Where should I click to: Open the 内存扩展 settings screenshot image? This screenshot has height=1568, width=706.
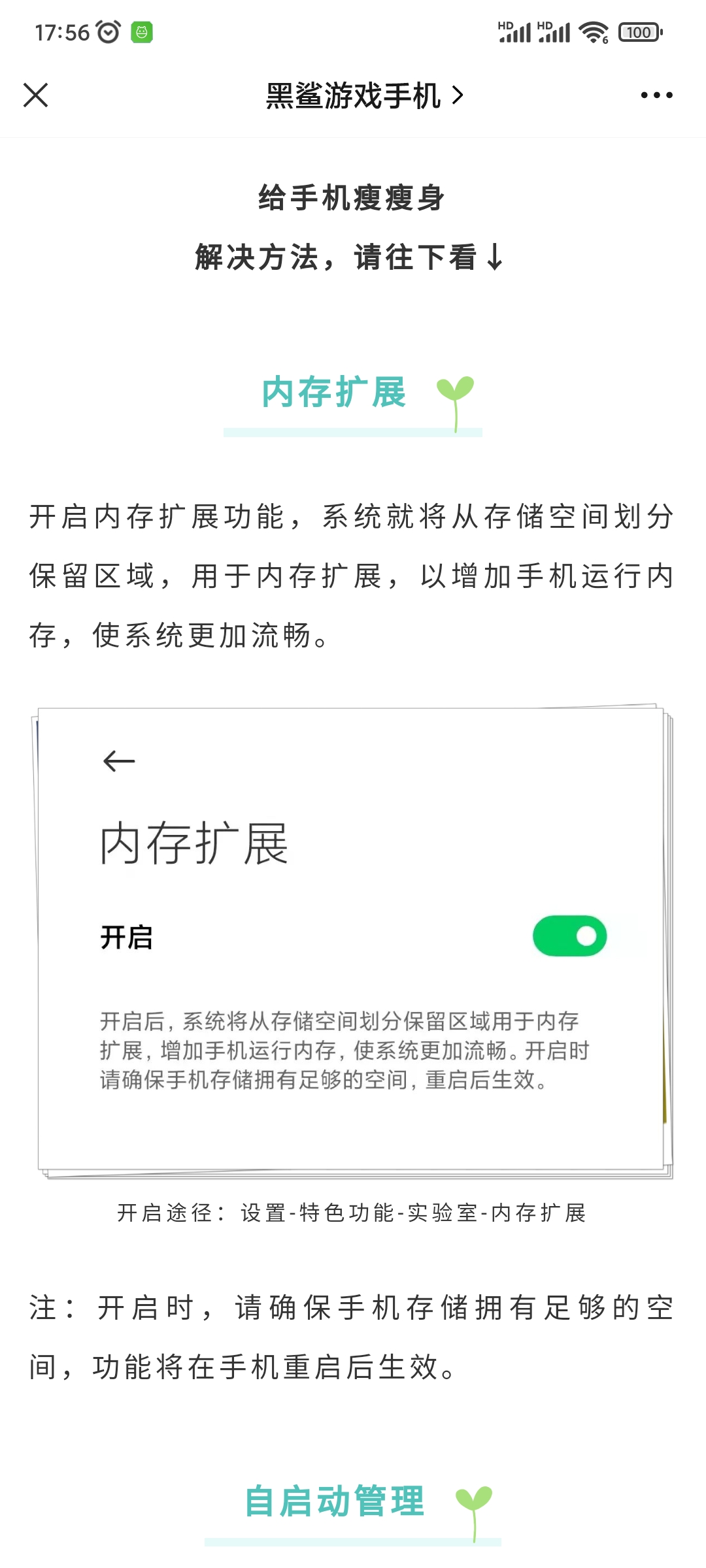click(x=353, y=941)
